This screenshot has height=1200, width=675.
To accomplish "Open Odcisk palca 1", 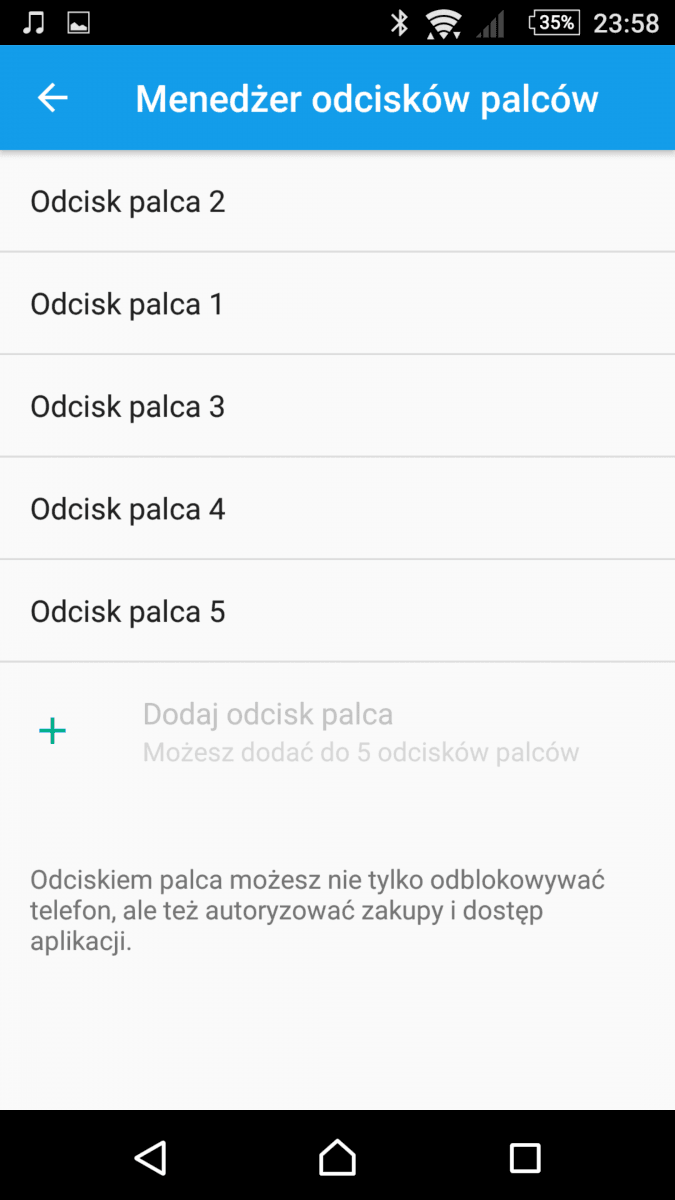I will tap(337, 303).
